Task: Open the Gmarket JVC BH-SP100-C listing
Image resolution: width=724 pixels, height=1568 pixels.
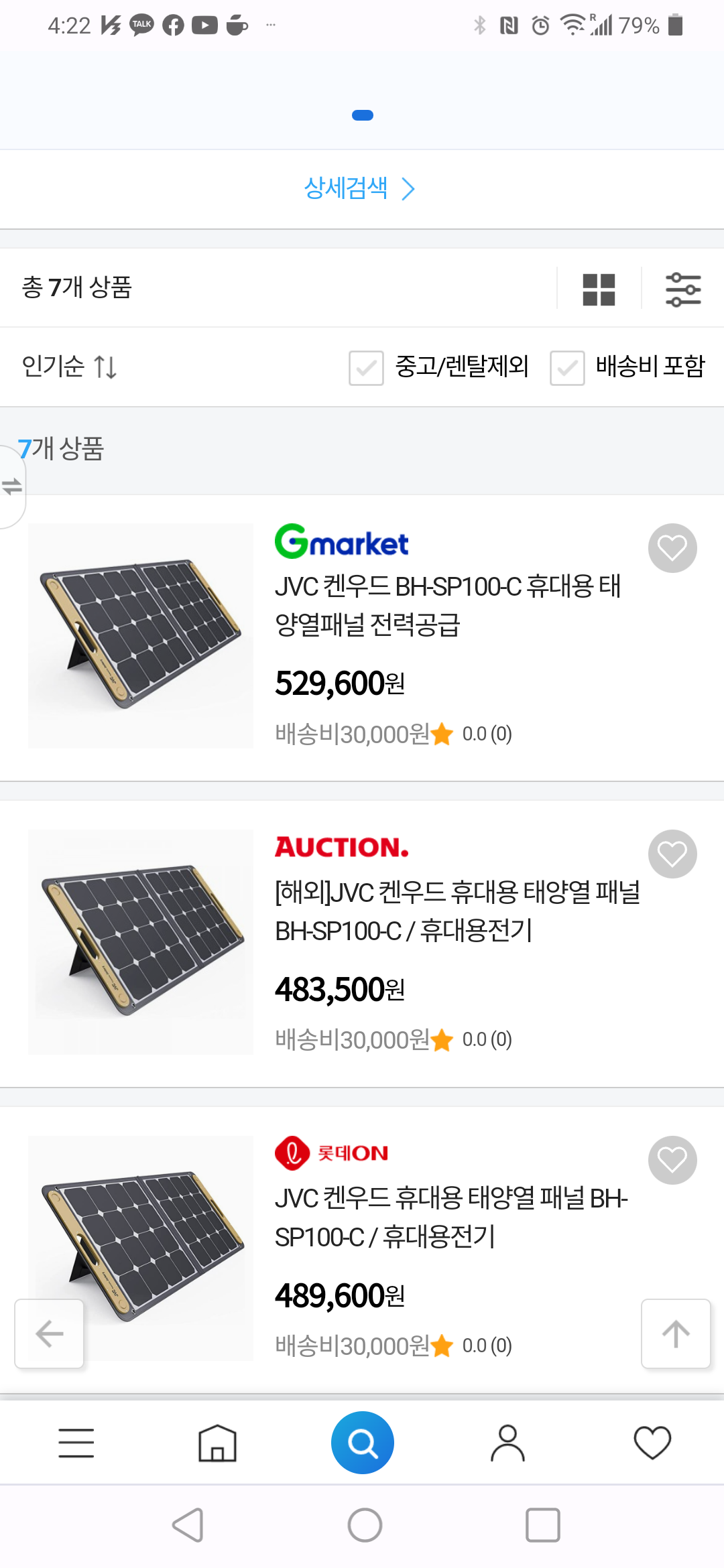Action: (x=447, y=605)
